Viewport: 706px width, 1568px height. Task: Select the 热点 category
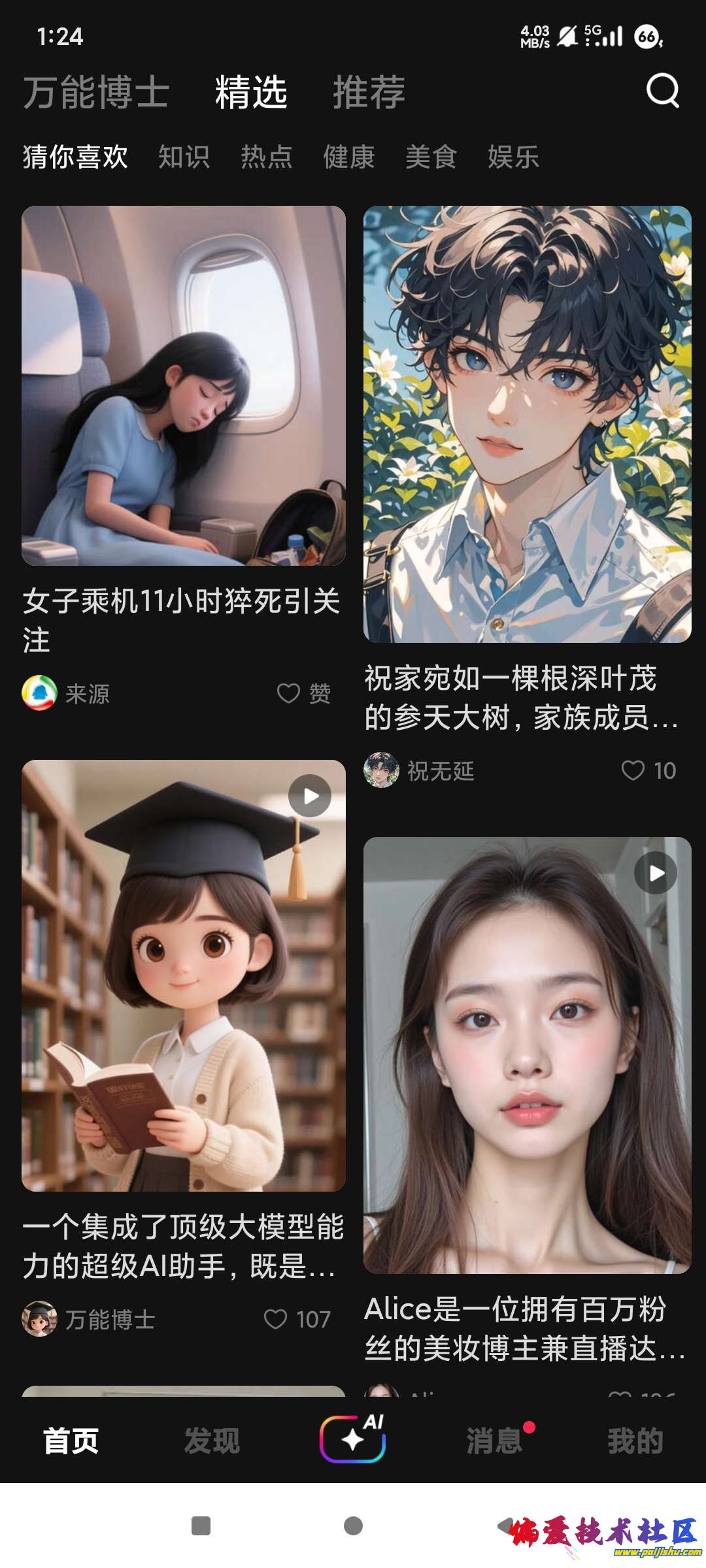click(x=266, y=157)
